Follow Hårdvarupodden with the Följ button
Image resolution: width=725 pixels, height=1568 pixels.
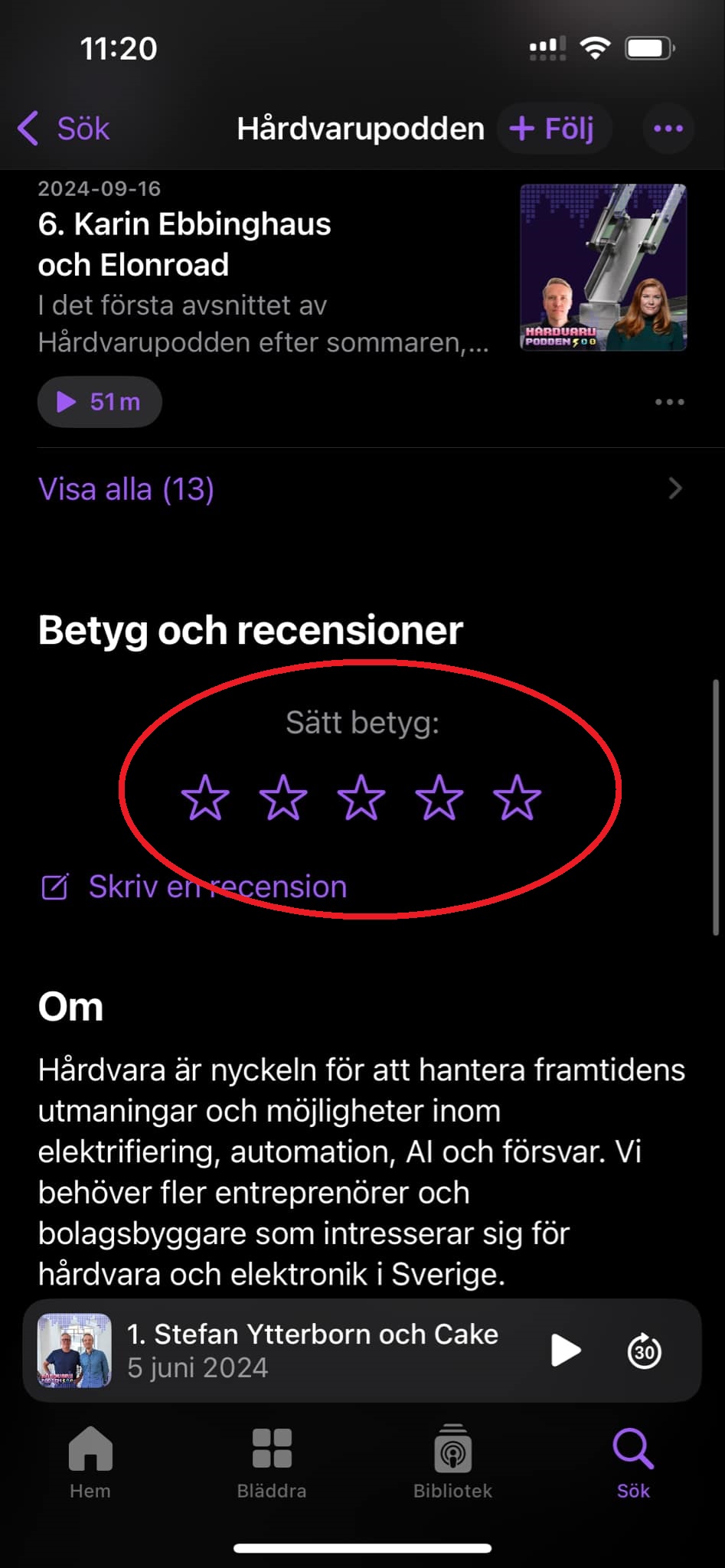click(554, 129)
